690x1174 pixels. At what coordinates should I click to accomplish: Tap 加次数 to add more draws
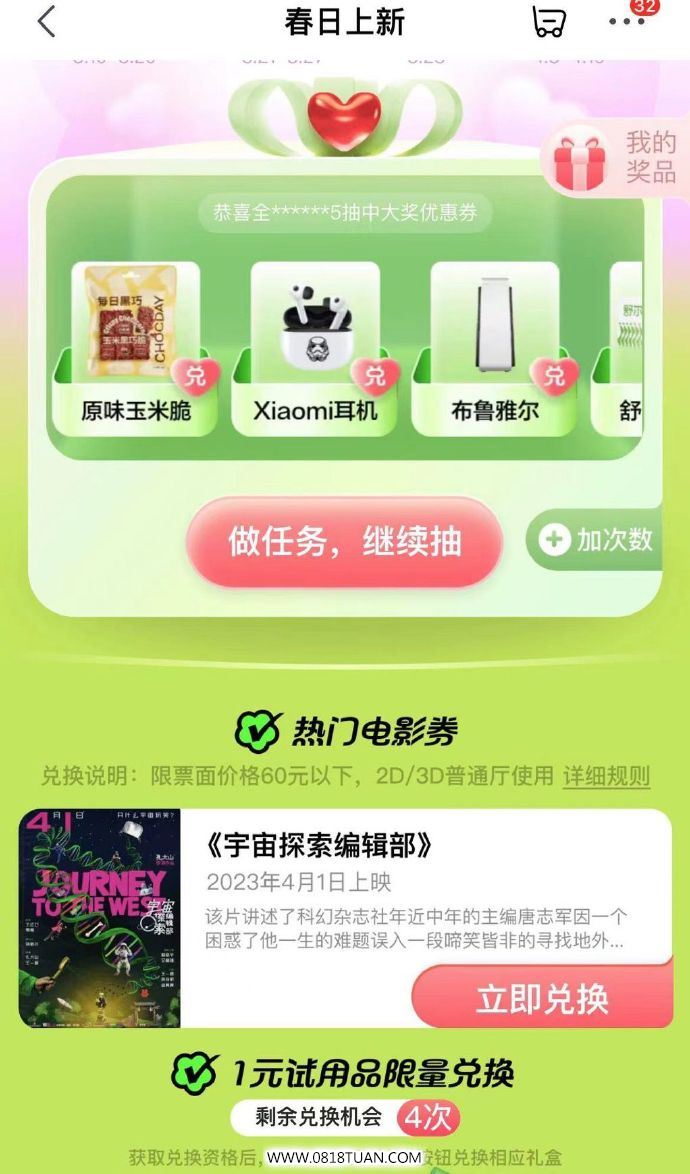coord(596,540)
